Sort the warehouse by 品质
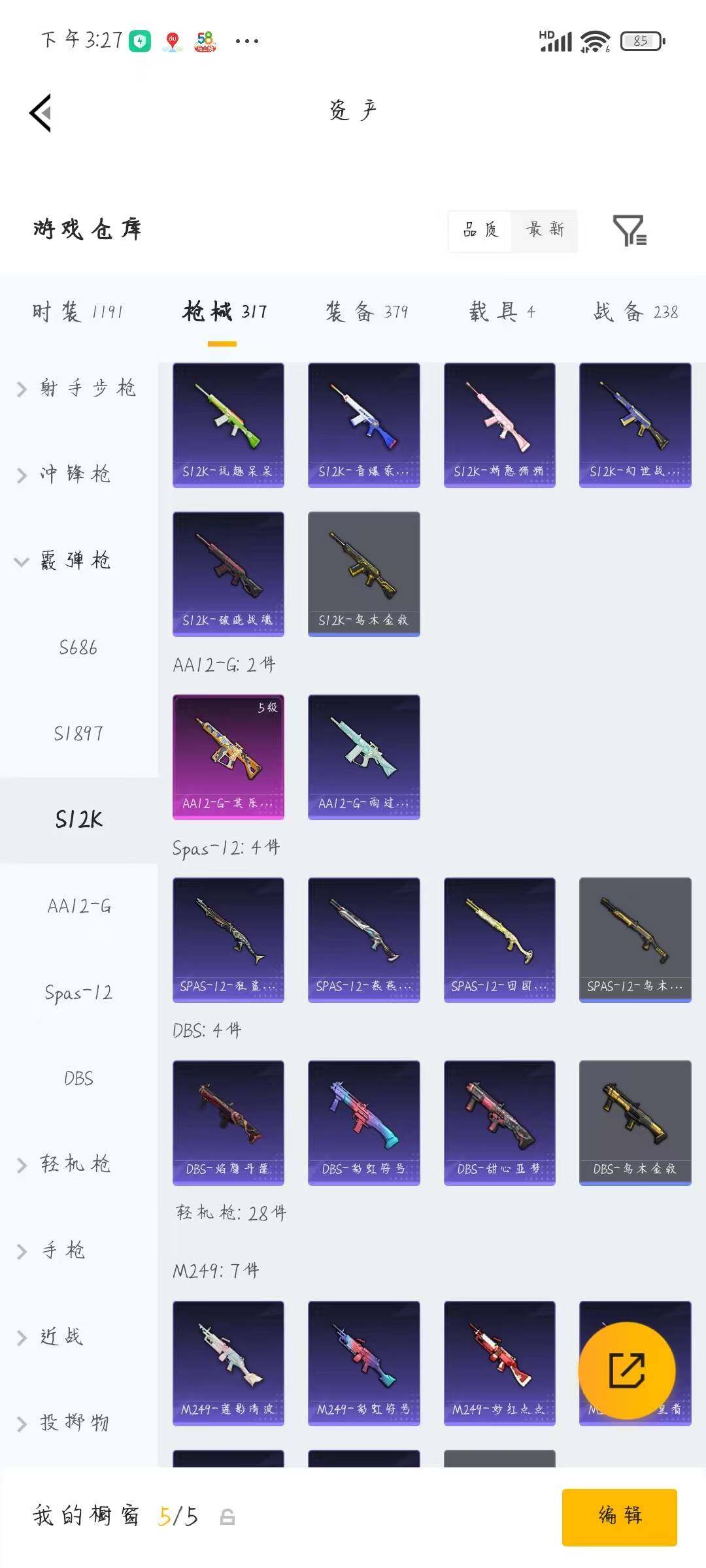This screenshot has width=706, height=1568. (480, 230)
